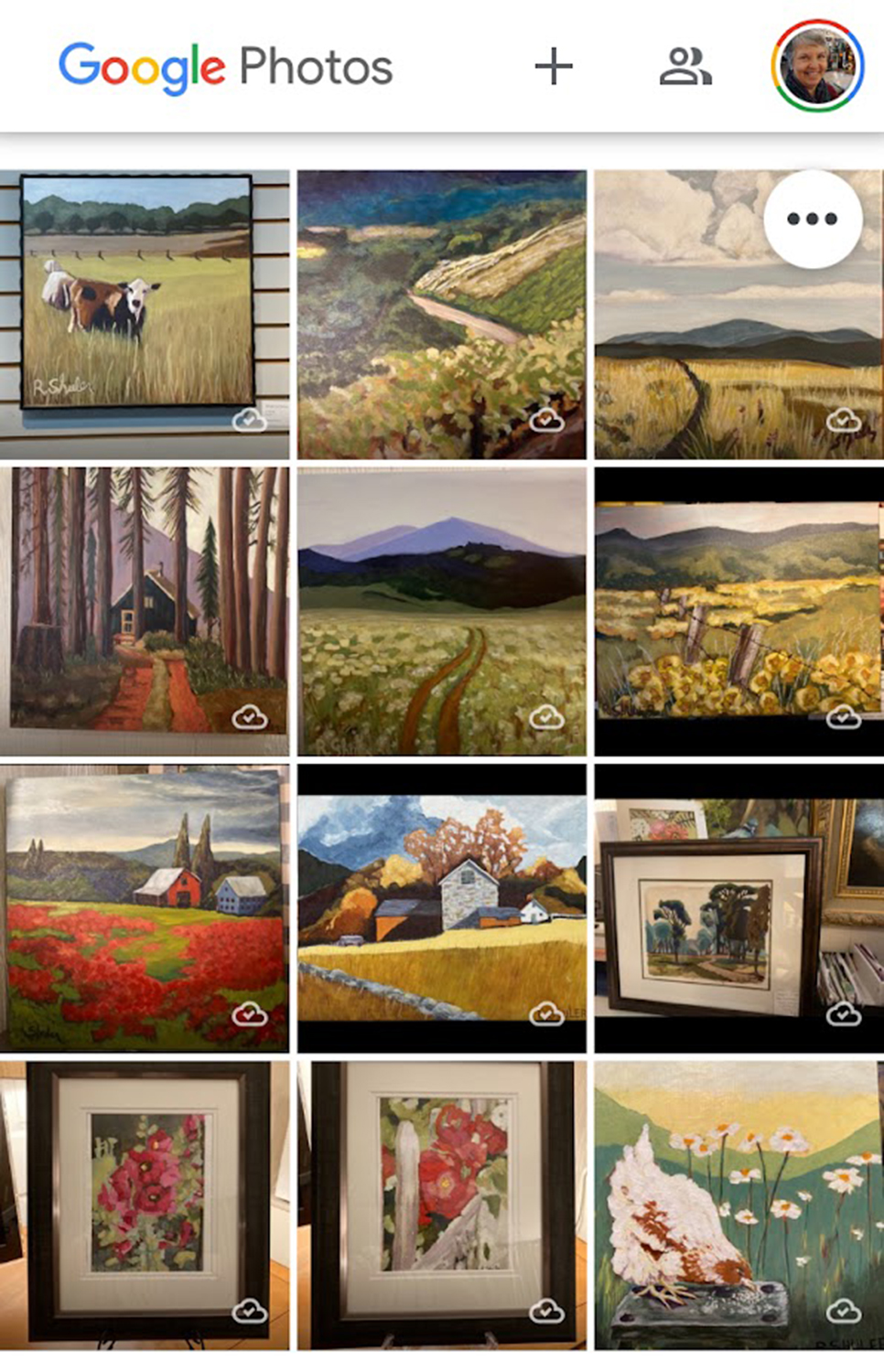This screenshot has height=1372, width=884.
Task: Select the red poppy field barn painting
Action: tap(145, 908)
